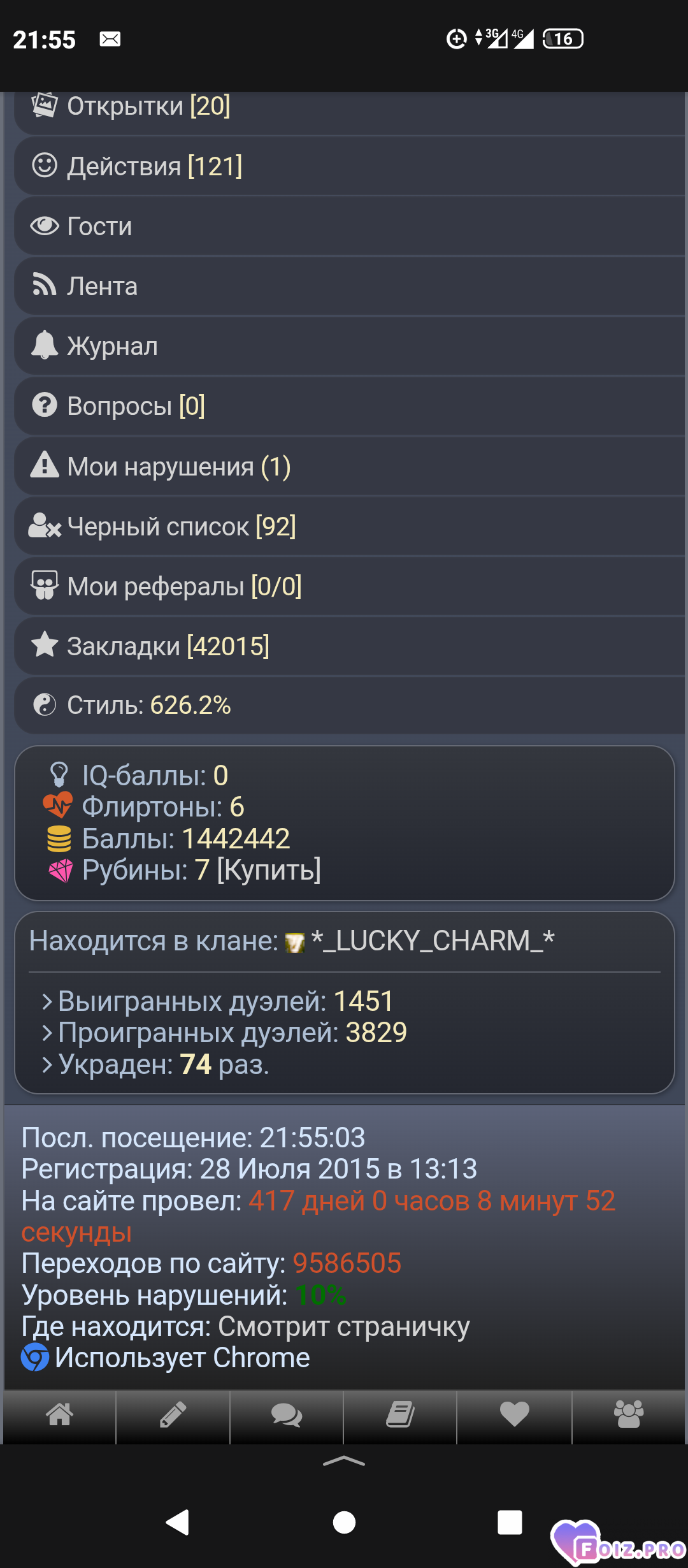Open Лента feed
This screenshot has width=688, height=1568.
click(x=102, y=286)
